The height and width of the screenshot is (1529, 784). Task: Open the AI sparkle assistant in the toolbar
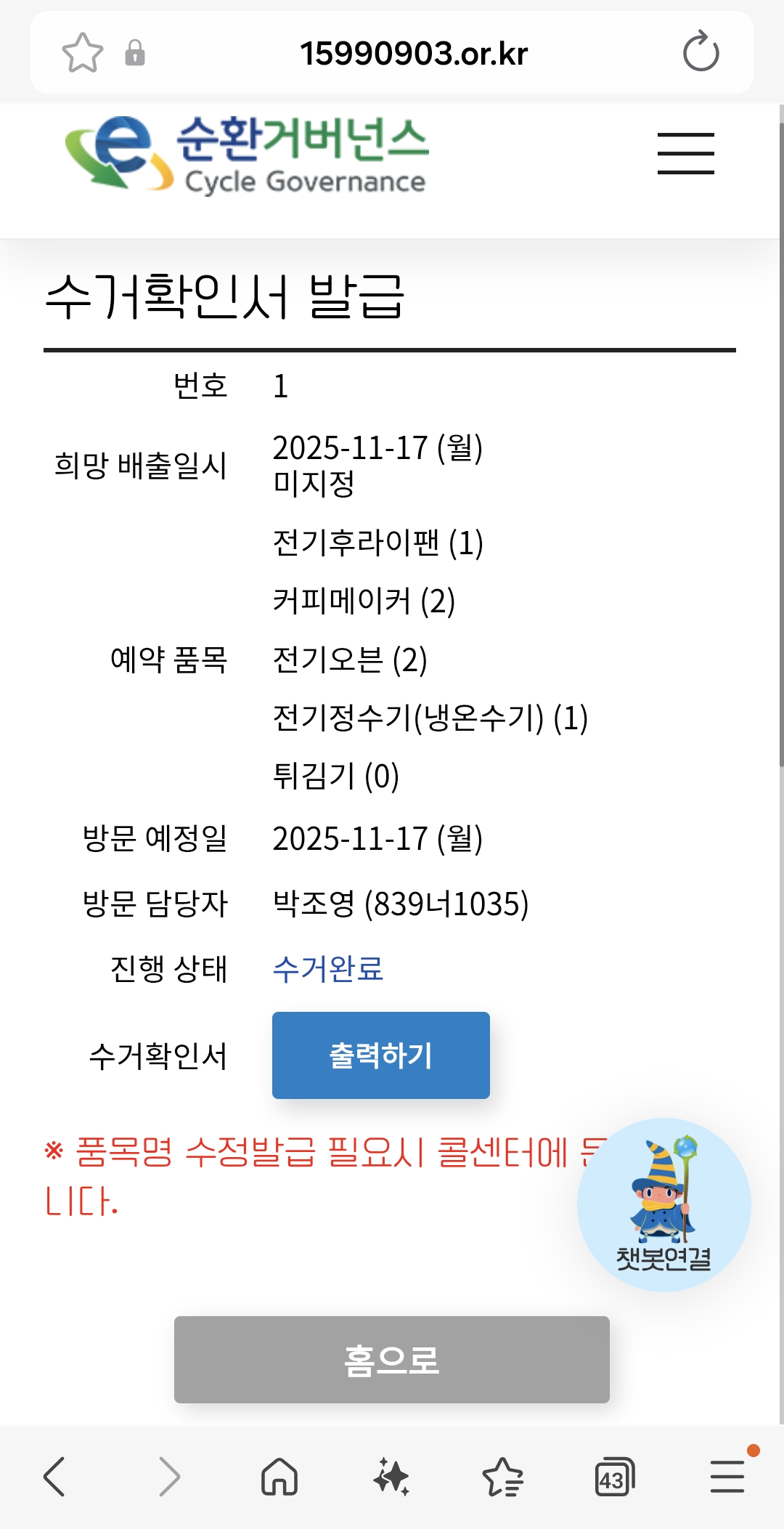coord(391,1477)
